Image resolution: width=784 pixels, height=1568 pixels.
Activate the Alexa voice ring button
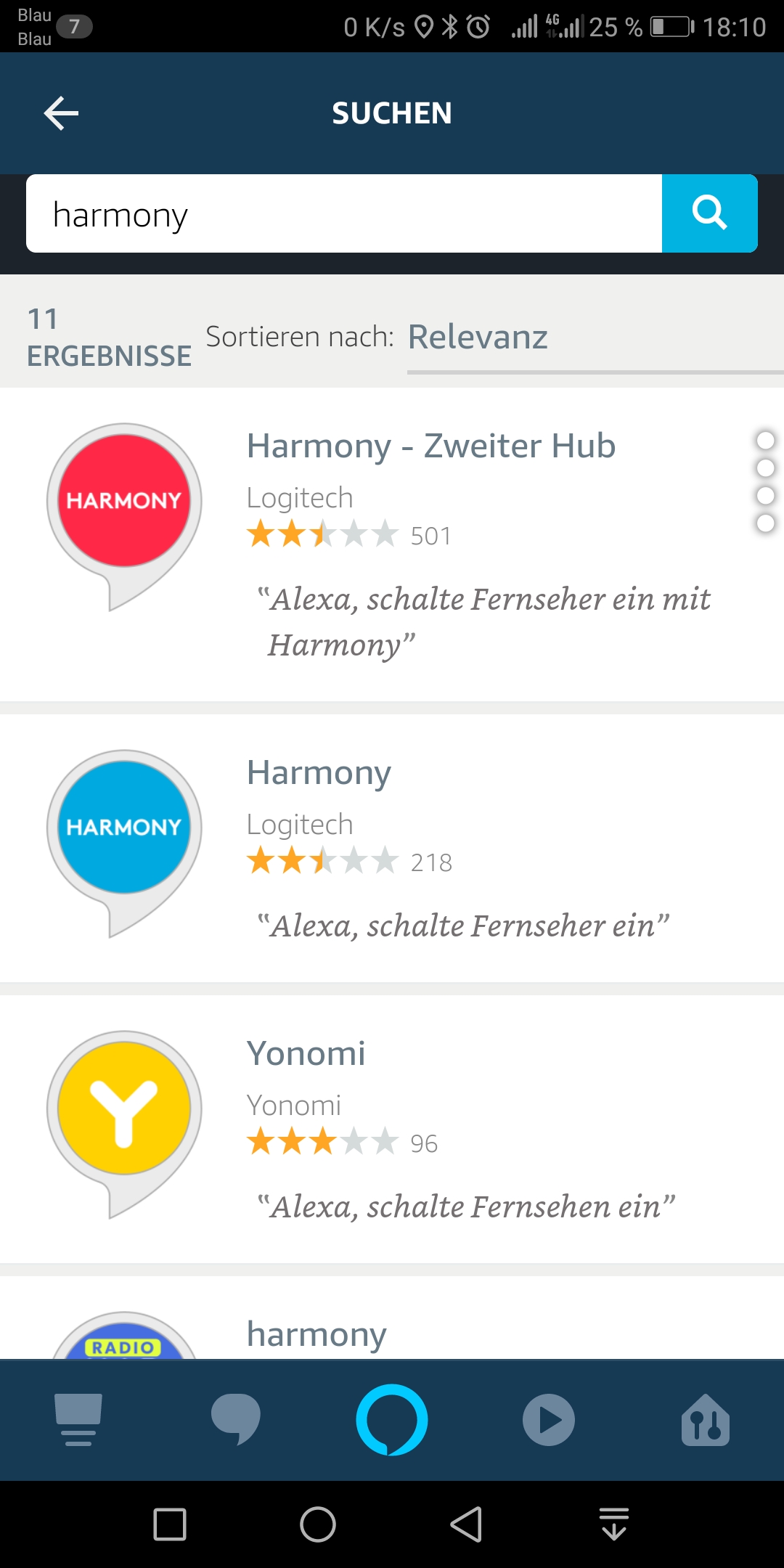click(x=392, y=1419)
